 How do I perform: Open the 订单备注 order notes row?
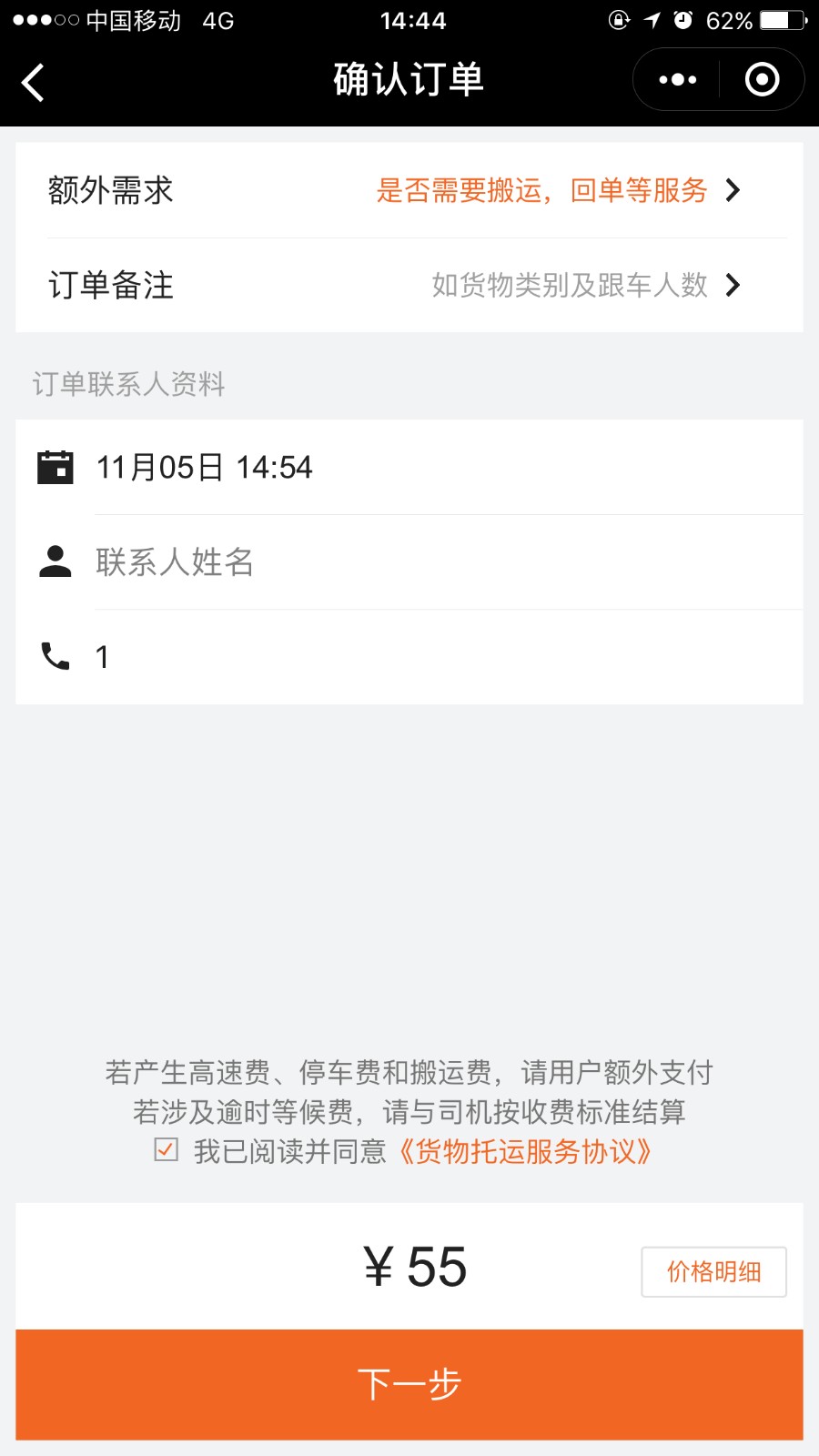click(409, 285)
